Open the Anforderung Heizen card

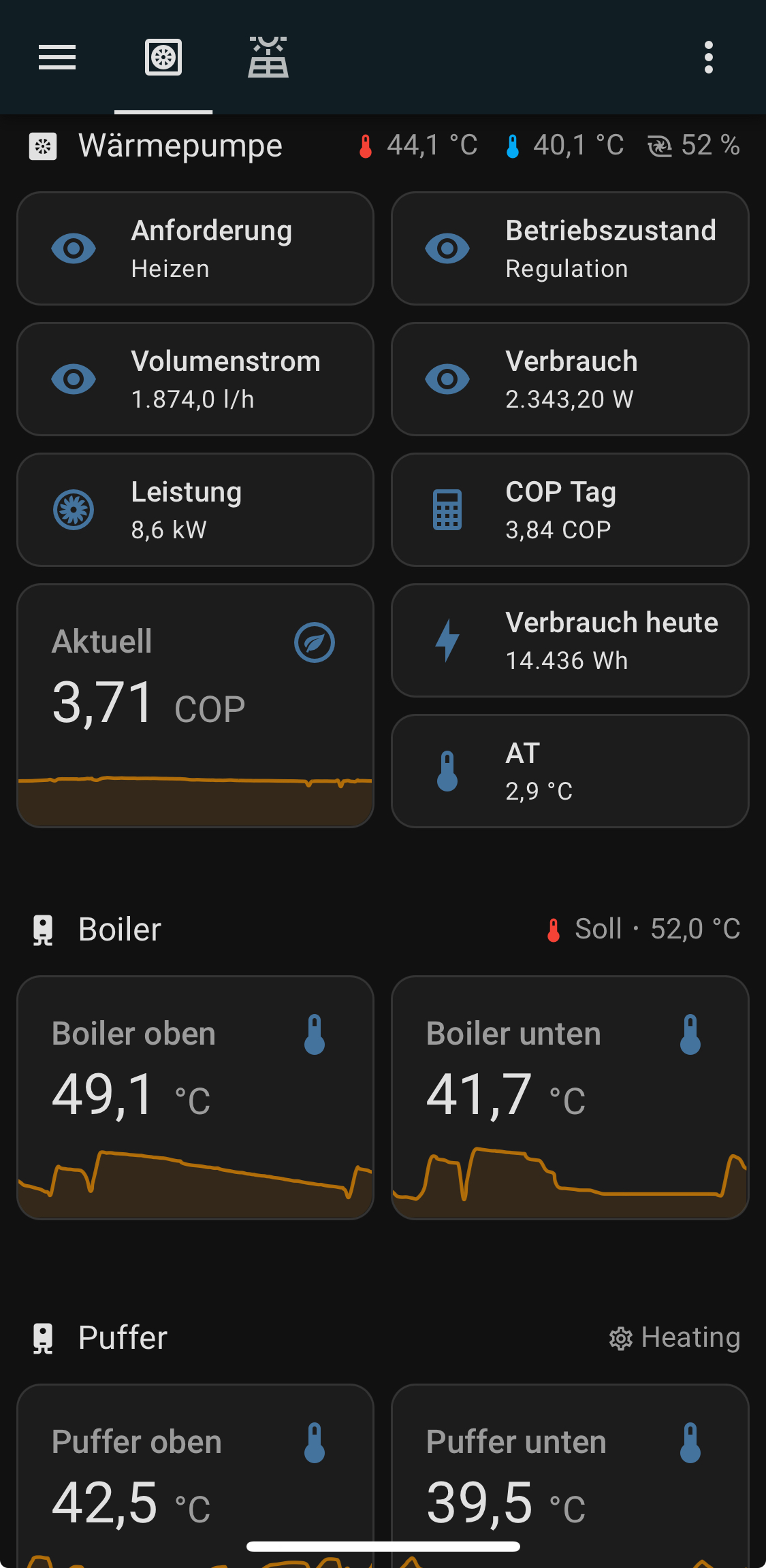195,248
